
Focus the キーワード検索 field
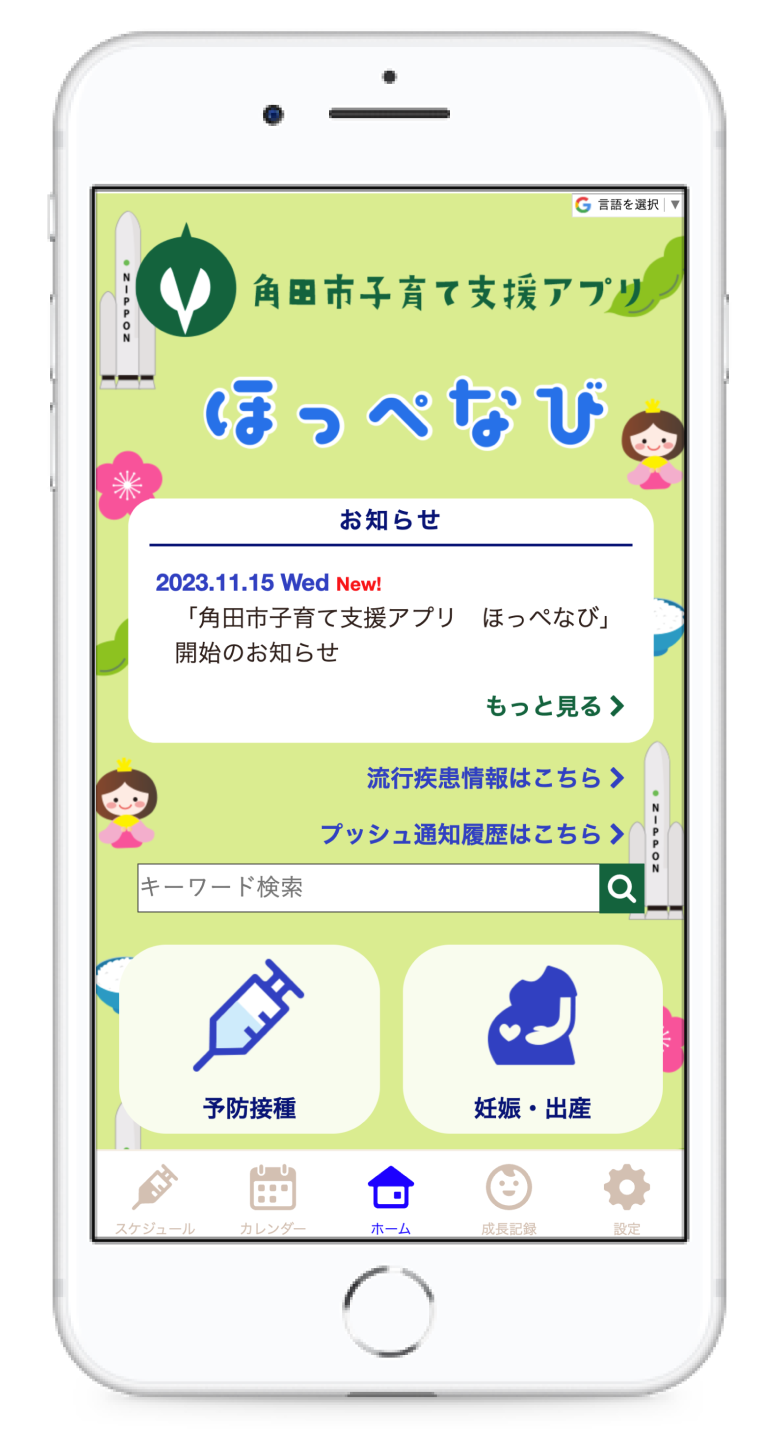click(368, 888)
